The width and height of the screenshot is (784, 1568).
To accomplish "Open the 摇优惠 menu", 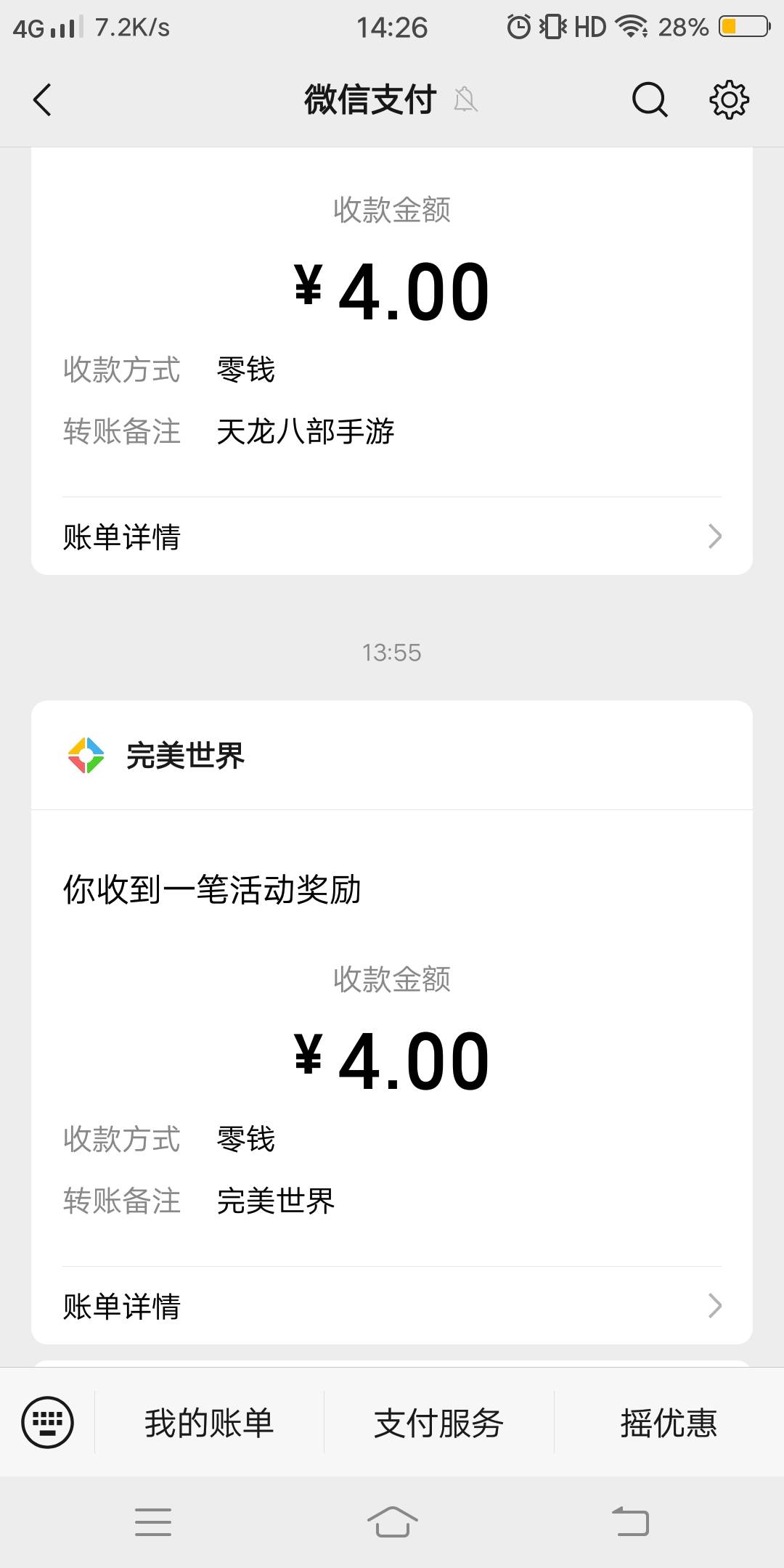I will coord(669,1422).
